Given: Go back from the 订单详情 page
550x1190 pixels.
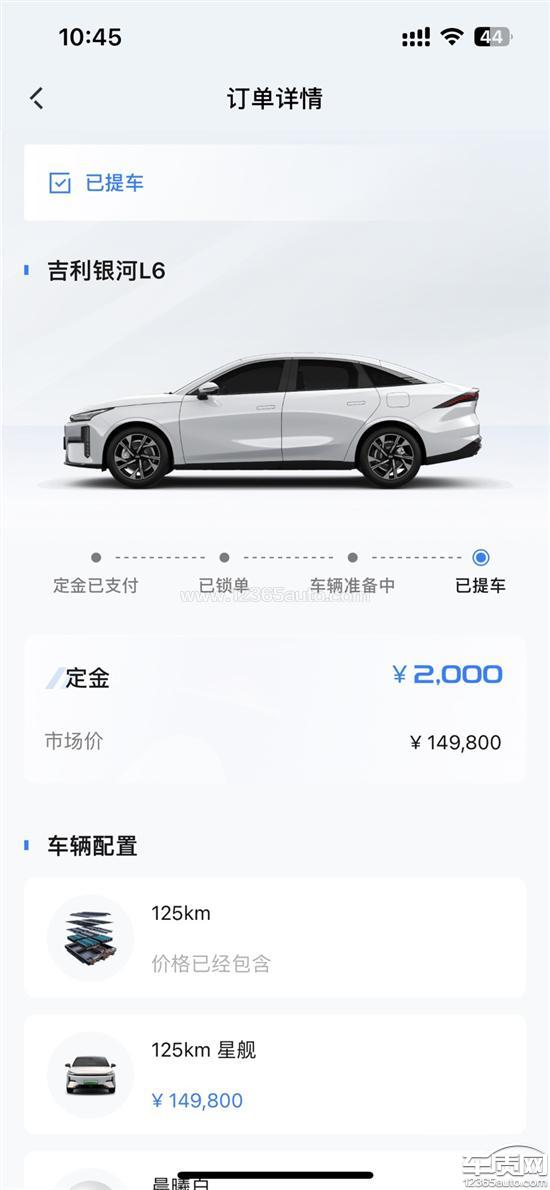Looking at the screenshot, I should coord(37,98).
